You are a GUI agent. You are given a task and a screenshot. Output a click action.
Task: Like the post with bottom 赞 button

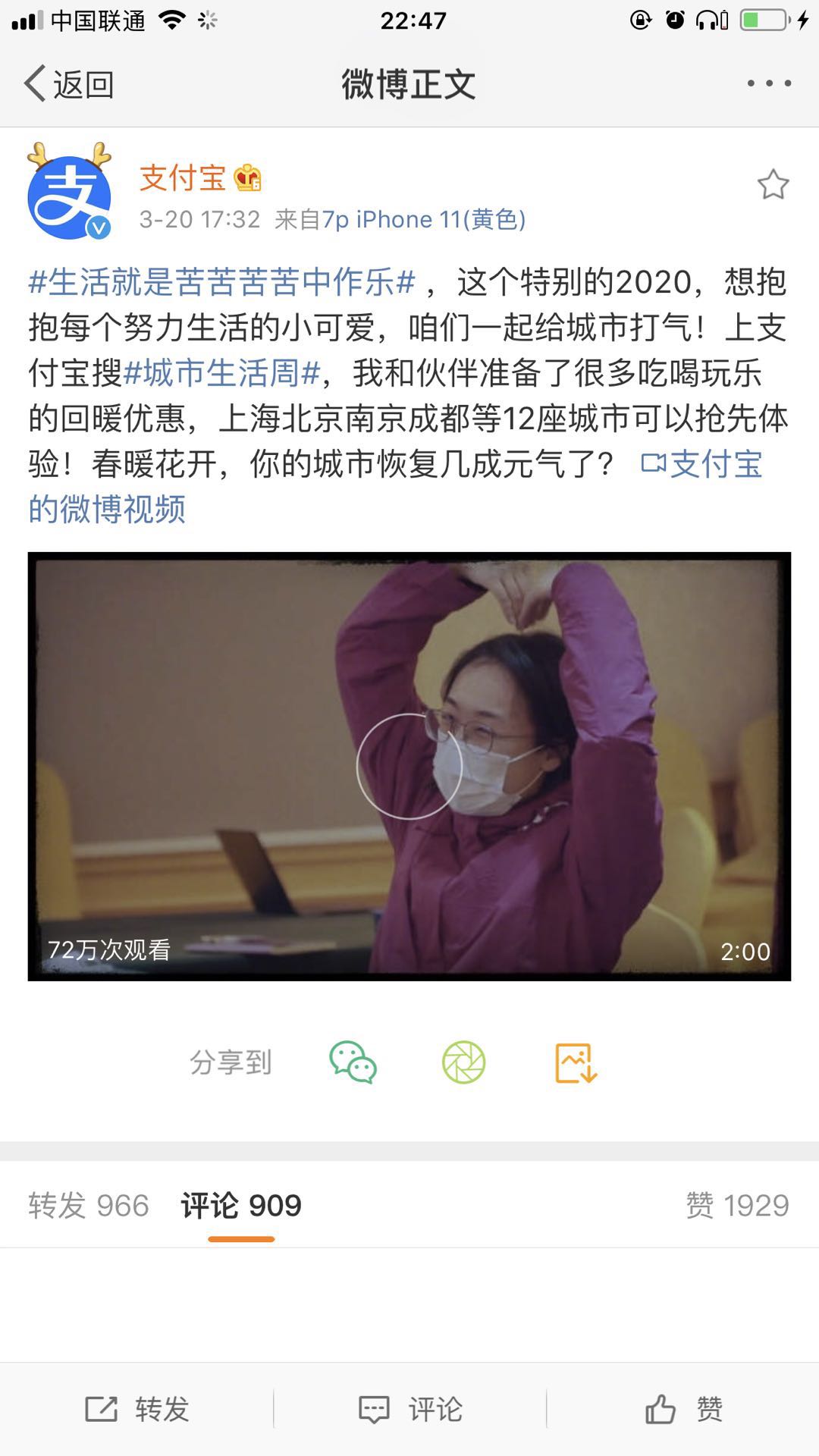point(682,1410)
